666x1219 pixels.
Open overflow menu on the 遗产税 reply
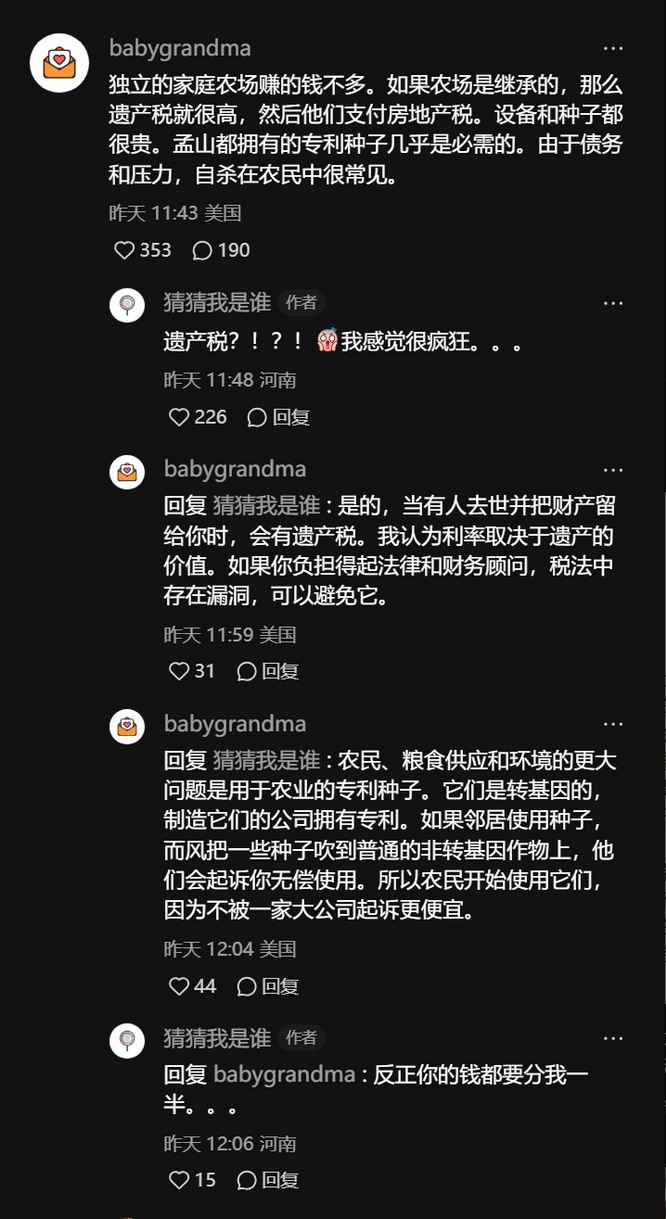click(x=613, y=303)
